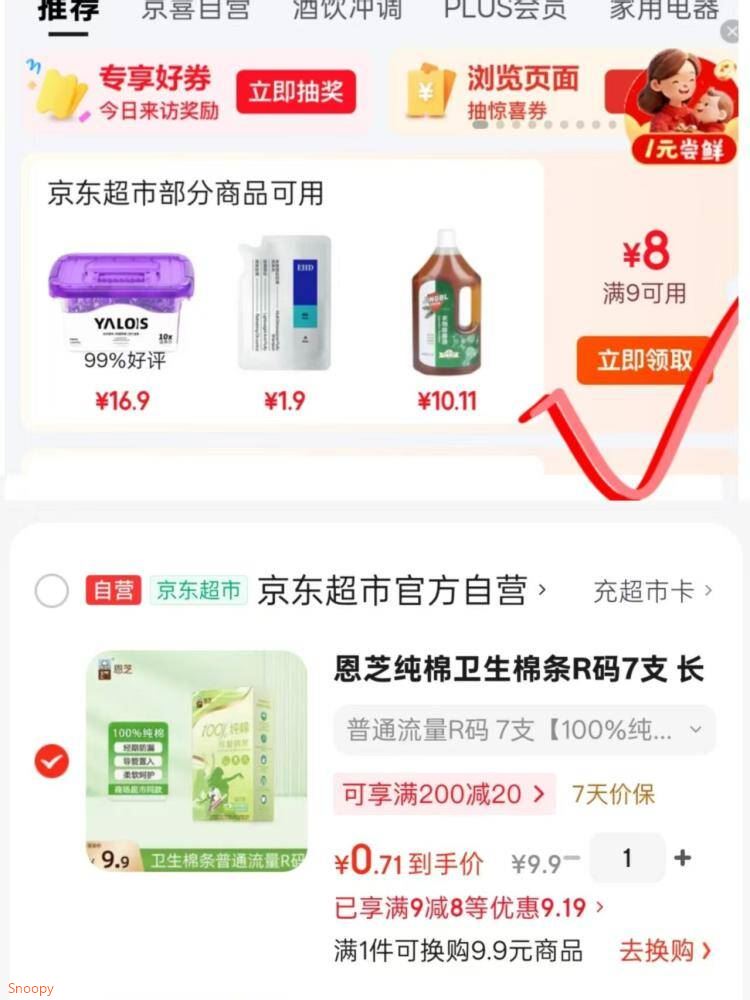The height and width of the screenshot is (1000, 750).
Task: Increase quantity with the plus stepper
Action: click(682, 858)
